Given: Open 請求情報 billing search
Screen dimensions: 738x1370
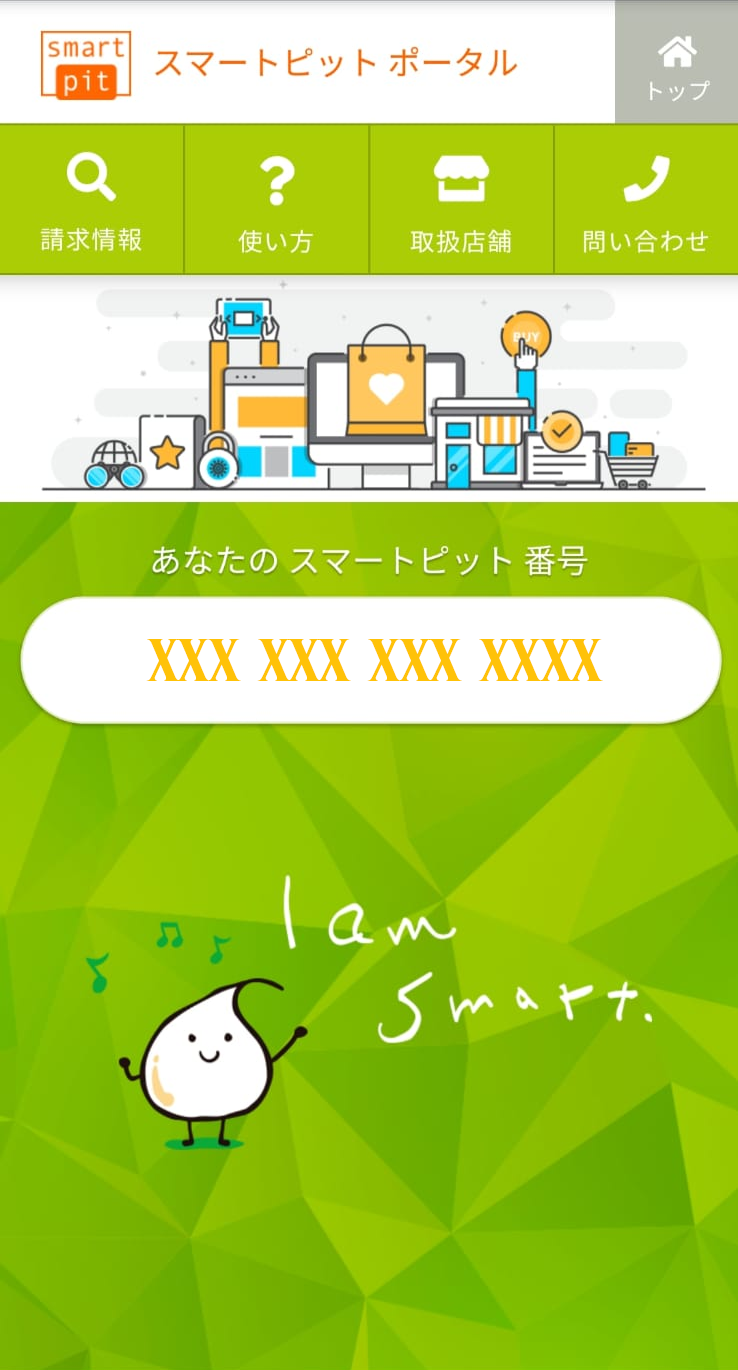Looking at the screenshot, I should pos(92,200).
